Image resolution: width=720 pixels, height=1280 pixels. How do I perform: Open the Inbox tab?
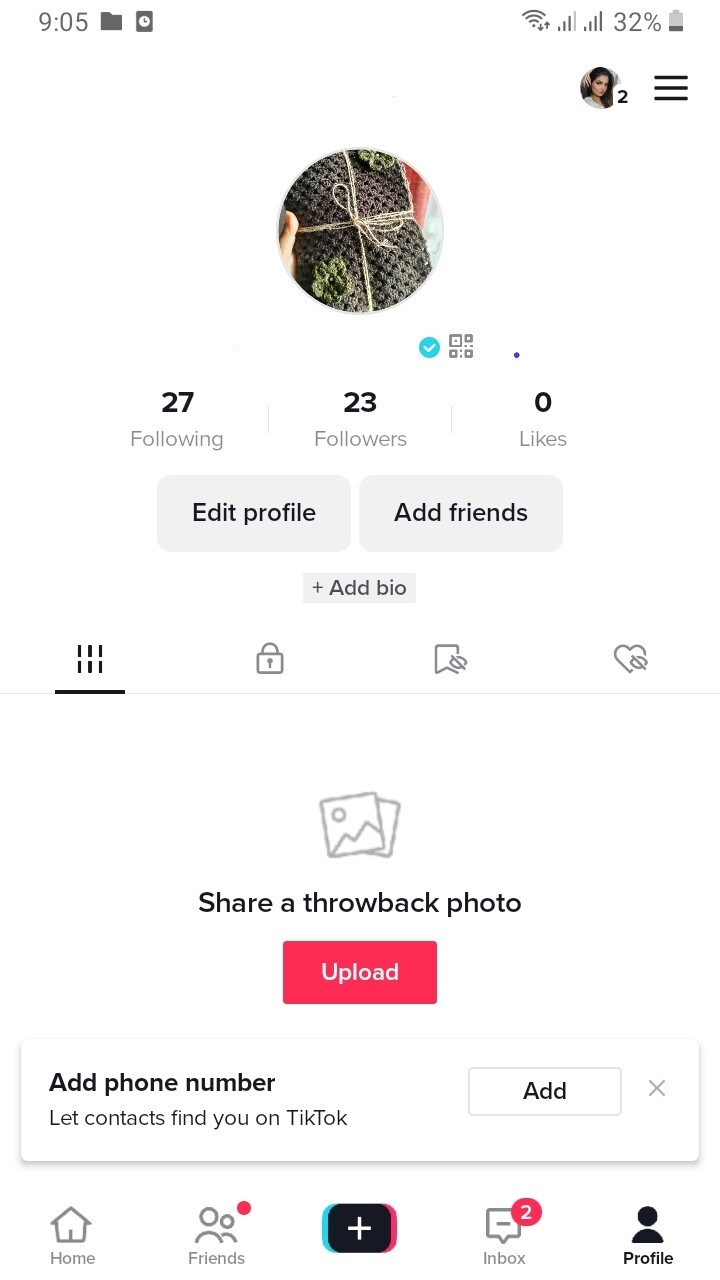coord(504,1236)
